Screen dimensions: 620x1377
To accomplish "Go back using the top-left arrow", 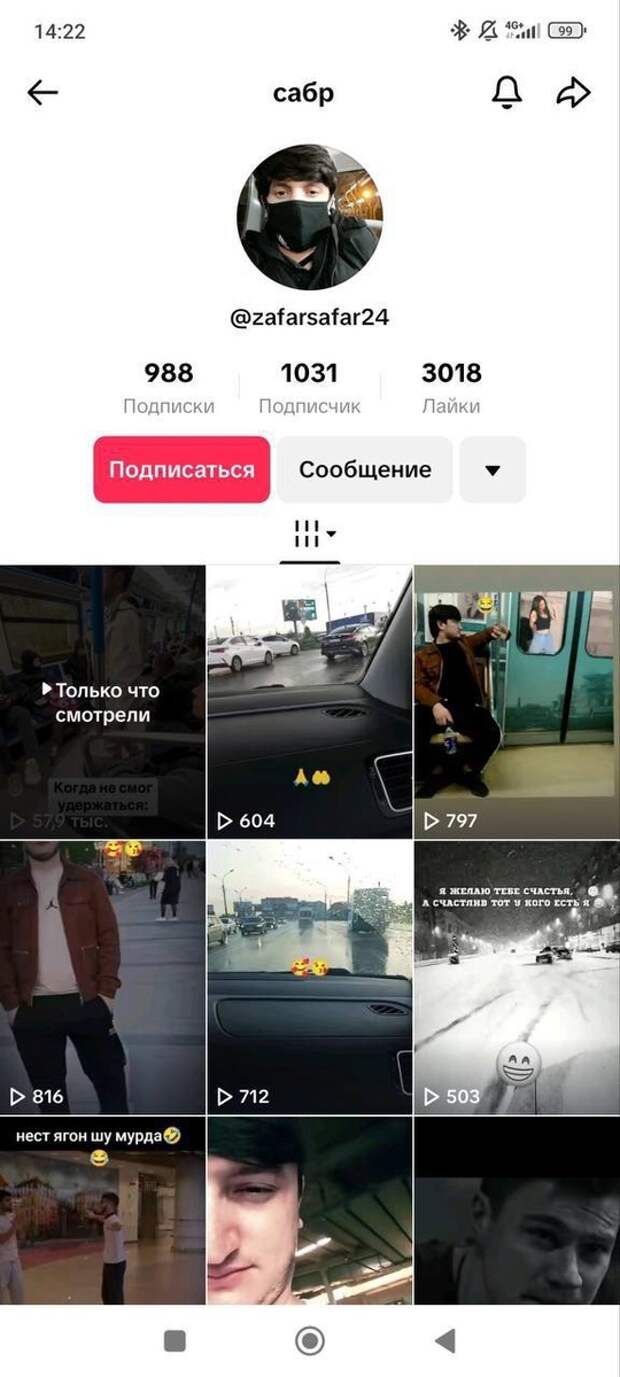I will point(42,93).
